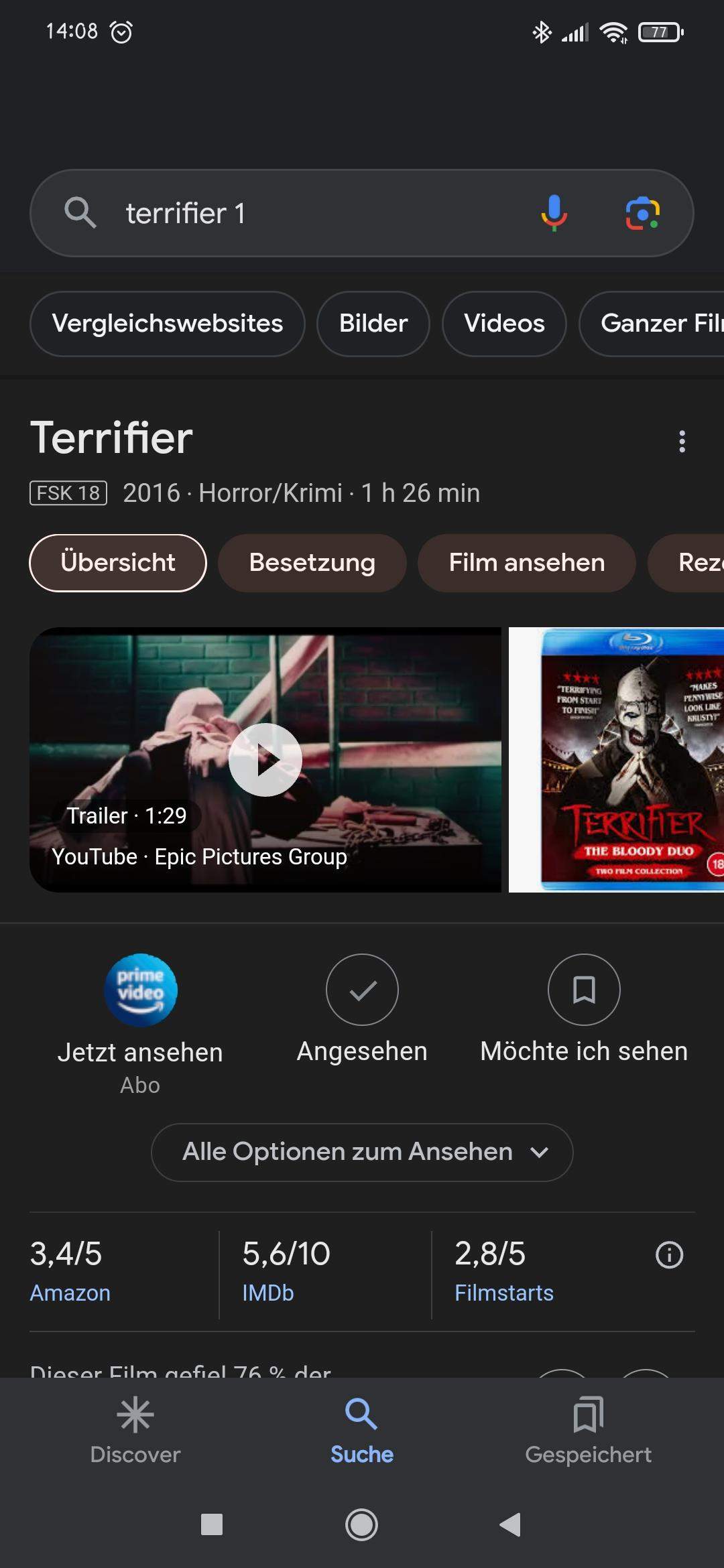Start a voice search with the microphone icon

click(x=552, y=212)
